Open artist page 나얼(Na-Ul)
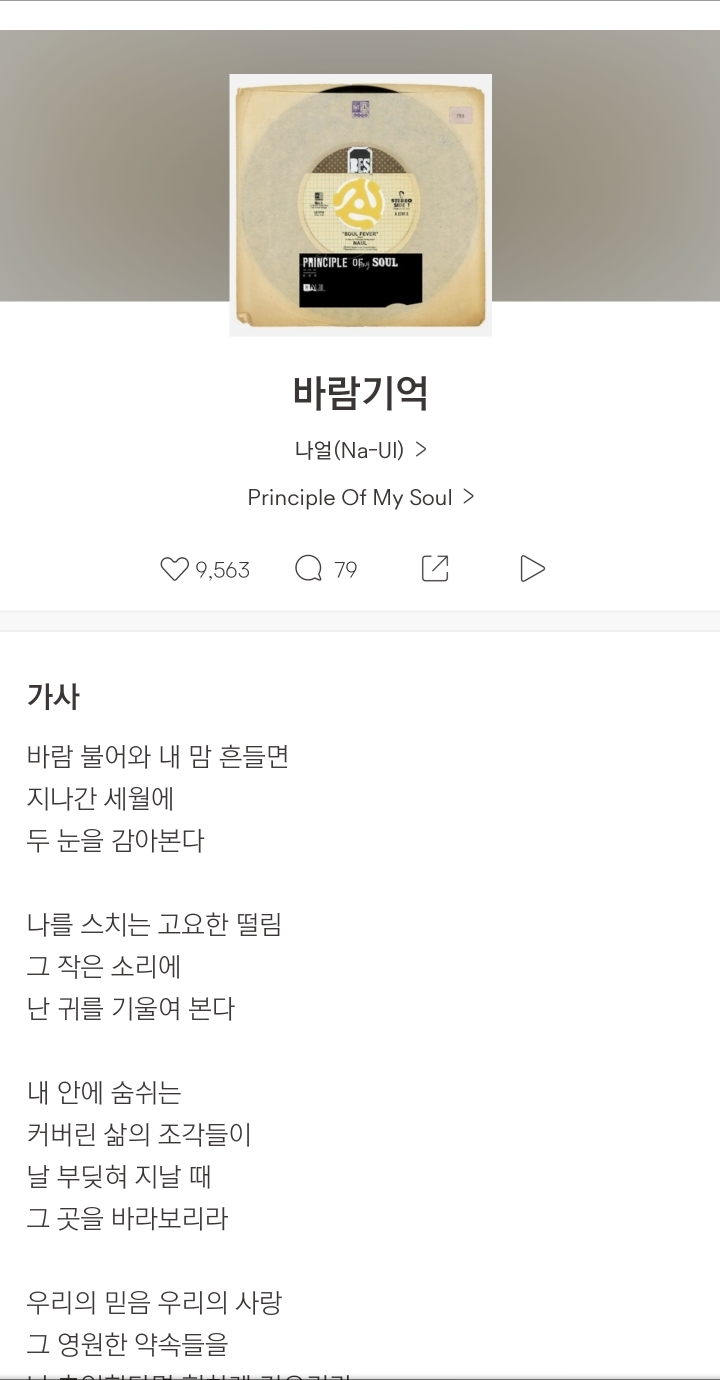This screenshot has height=1380, width=720. [360, 450]
